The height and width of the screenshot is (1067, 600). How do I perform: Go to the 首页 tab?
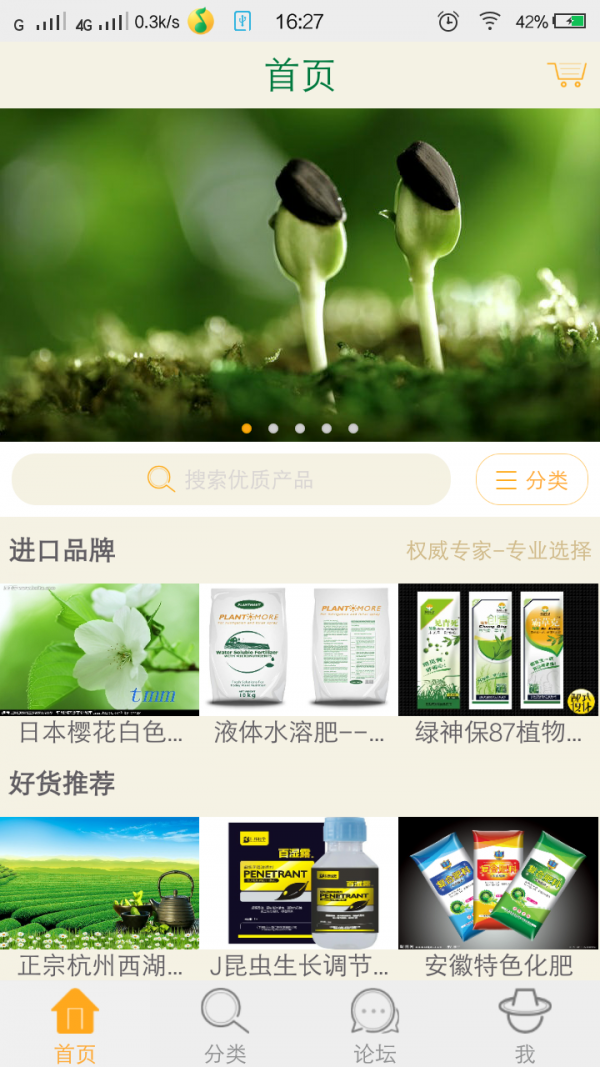click(75, 1025)
